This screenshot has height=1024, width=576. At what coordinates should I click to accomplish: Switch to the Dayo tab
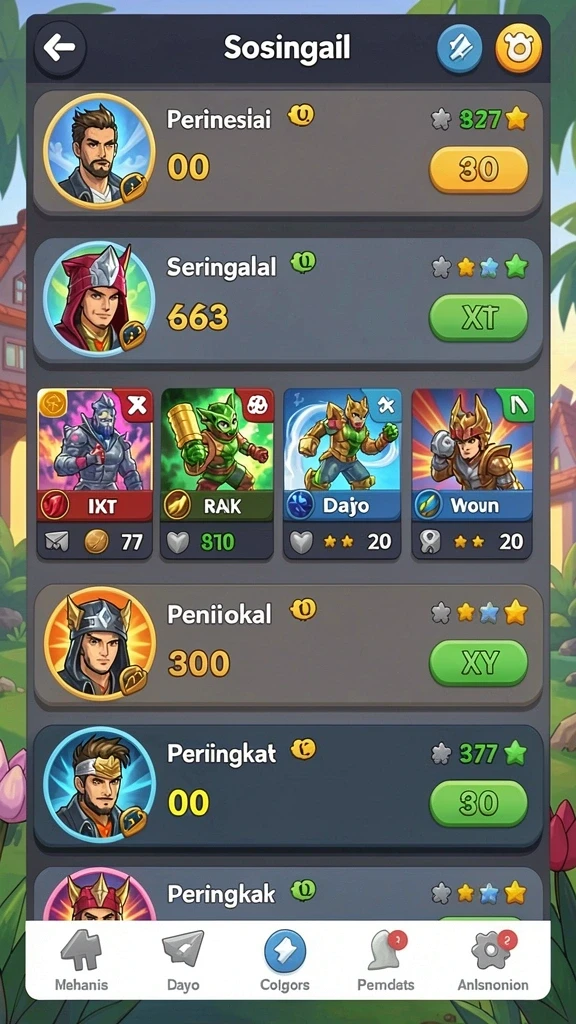pyautogui.click(x=183, y=960)
